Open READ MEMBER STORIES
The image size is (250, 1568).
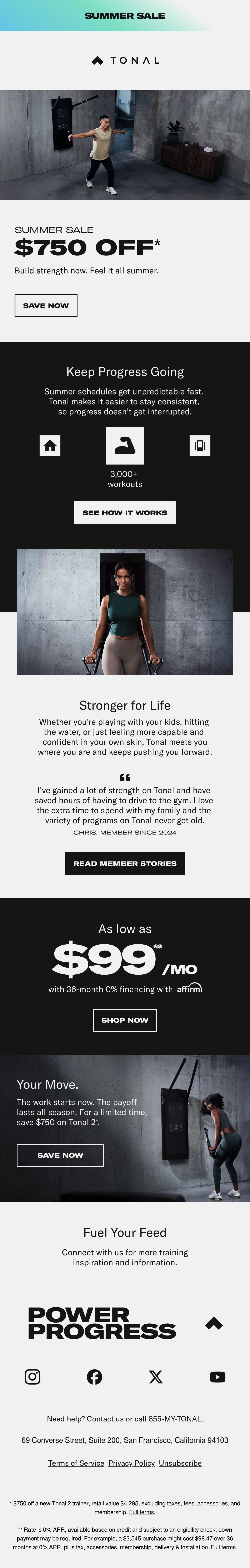pyautogui.click(x=125, y=863)
